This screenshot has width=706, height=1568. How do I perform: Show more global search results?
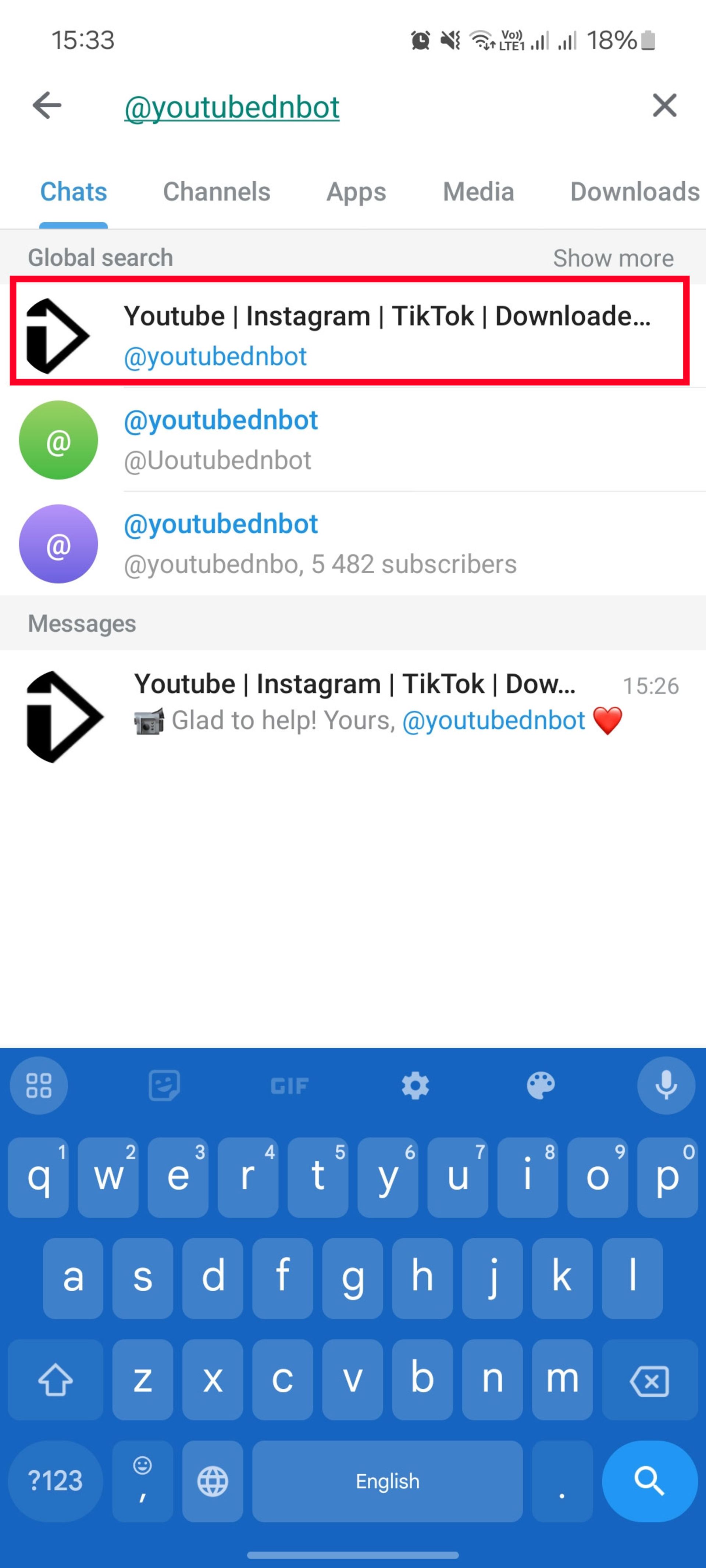pyautogui.click(x=613, y=258)
